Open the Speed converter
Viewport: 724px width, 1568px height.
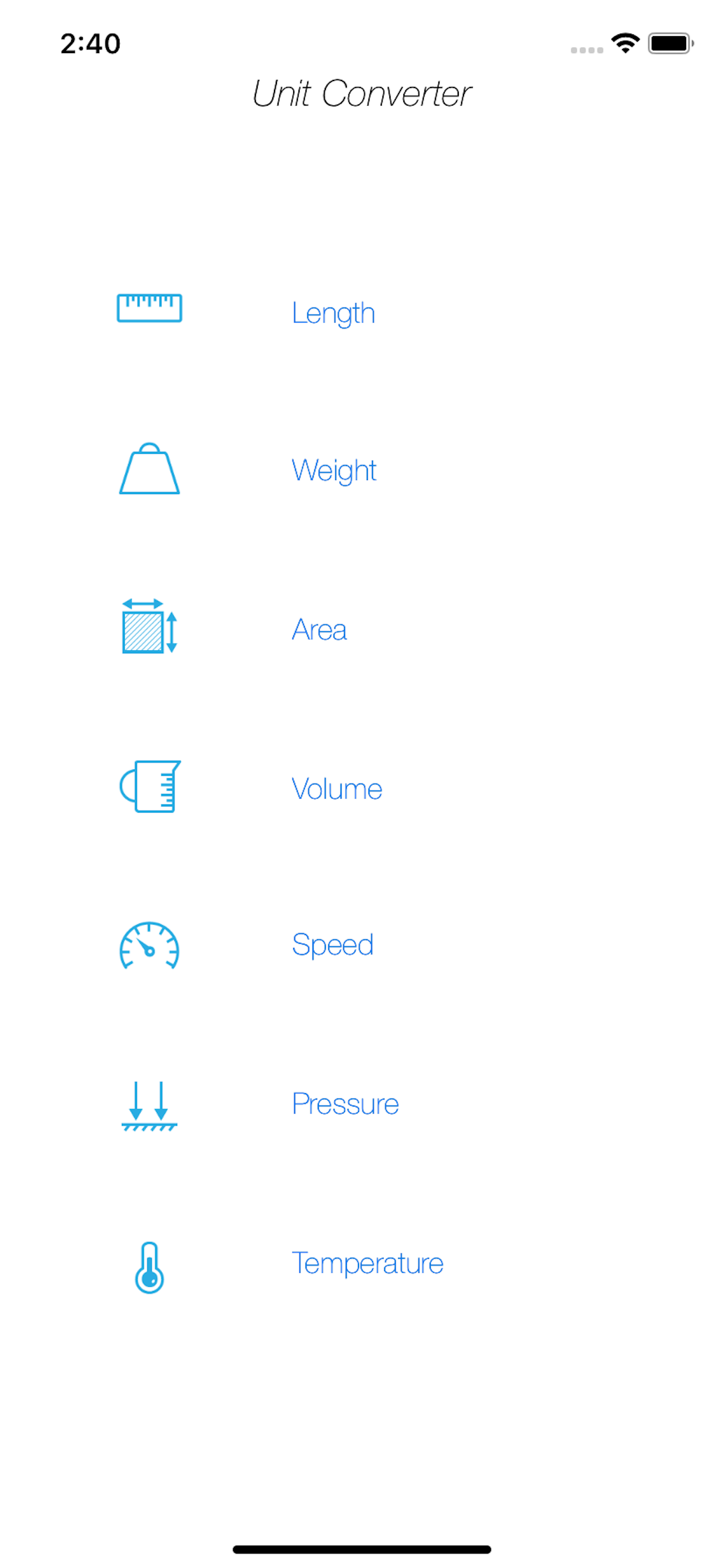tap(333, 944)
